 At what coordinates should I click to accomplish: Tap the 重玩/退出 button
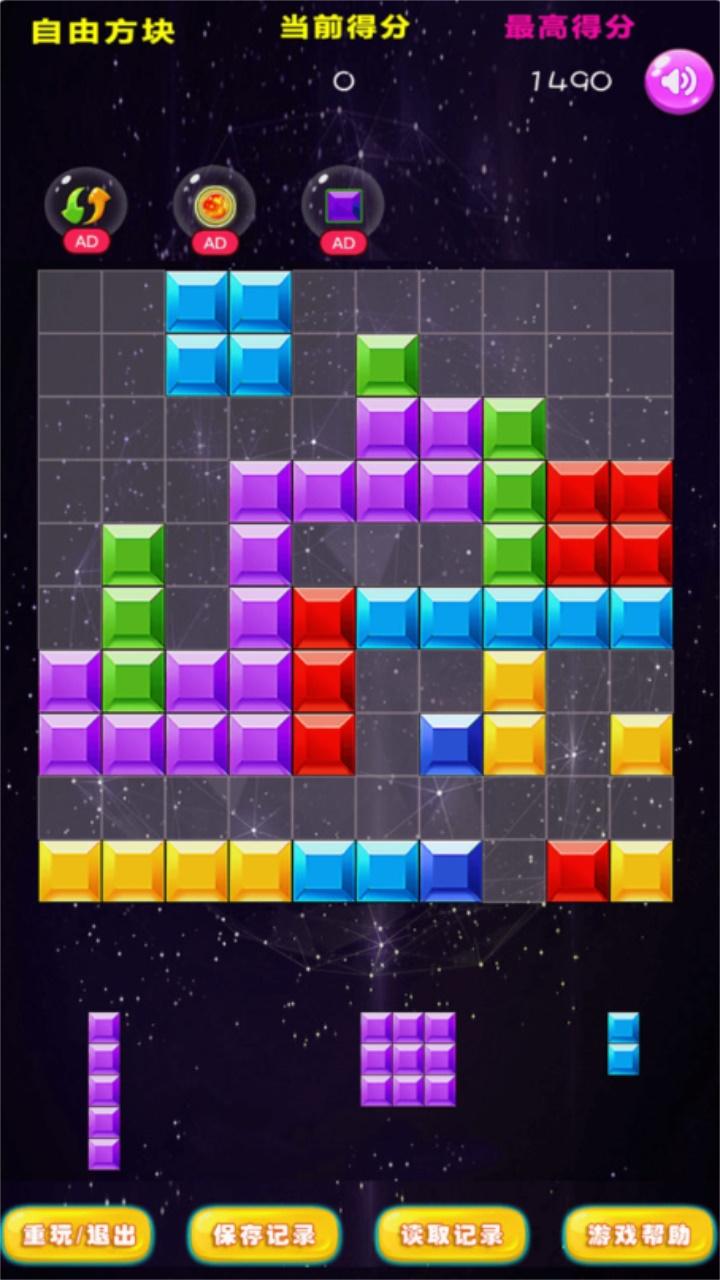tap(78, 1235)
